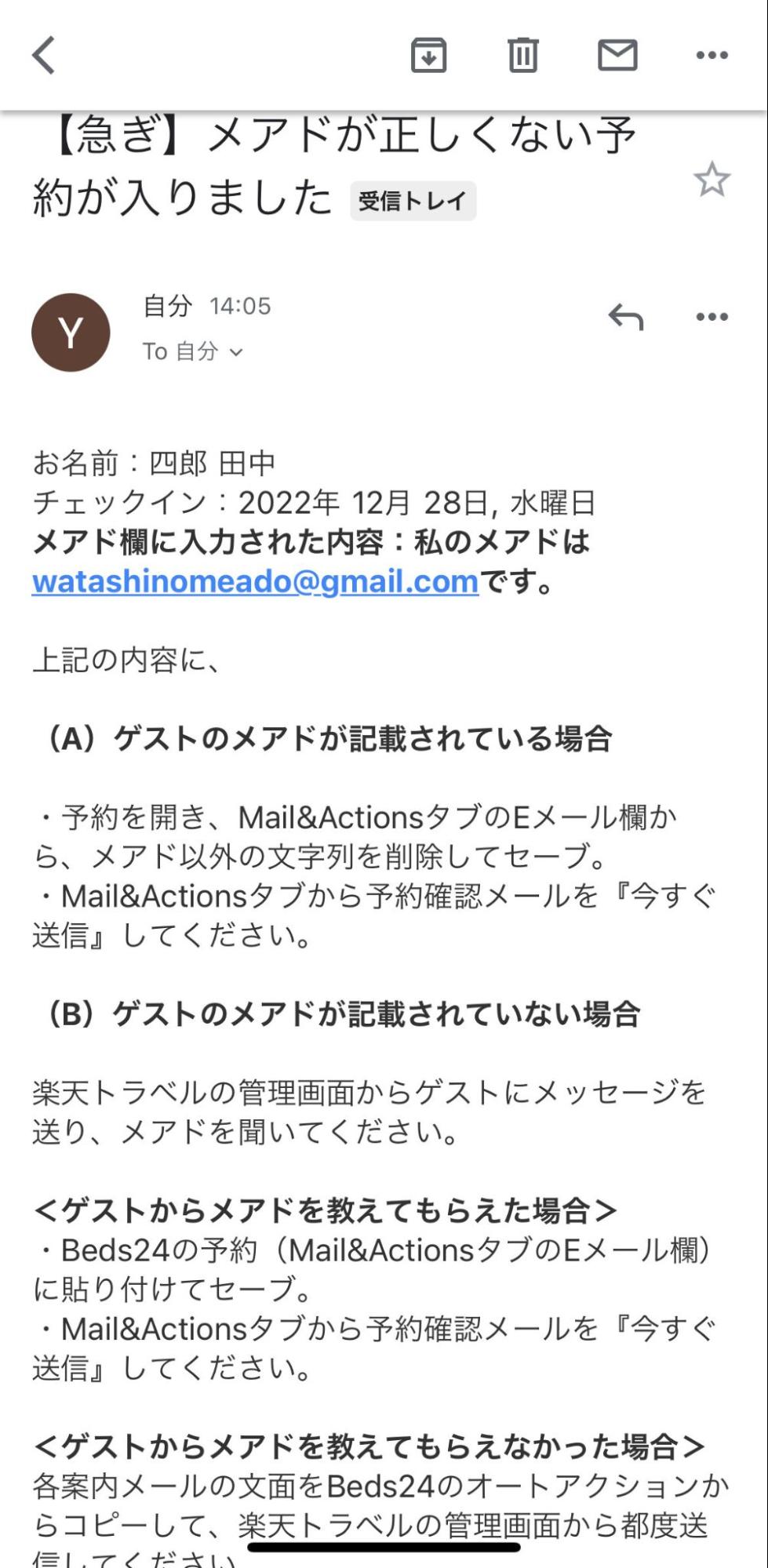
Task: Tap the 受信トレイ label chip
Action: coord(413,201)
